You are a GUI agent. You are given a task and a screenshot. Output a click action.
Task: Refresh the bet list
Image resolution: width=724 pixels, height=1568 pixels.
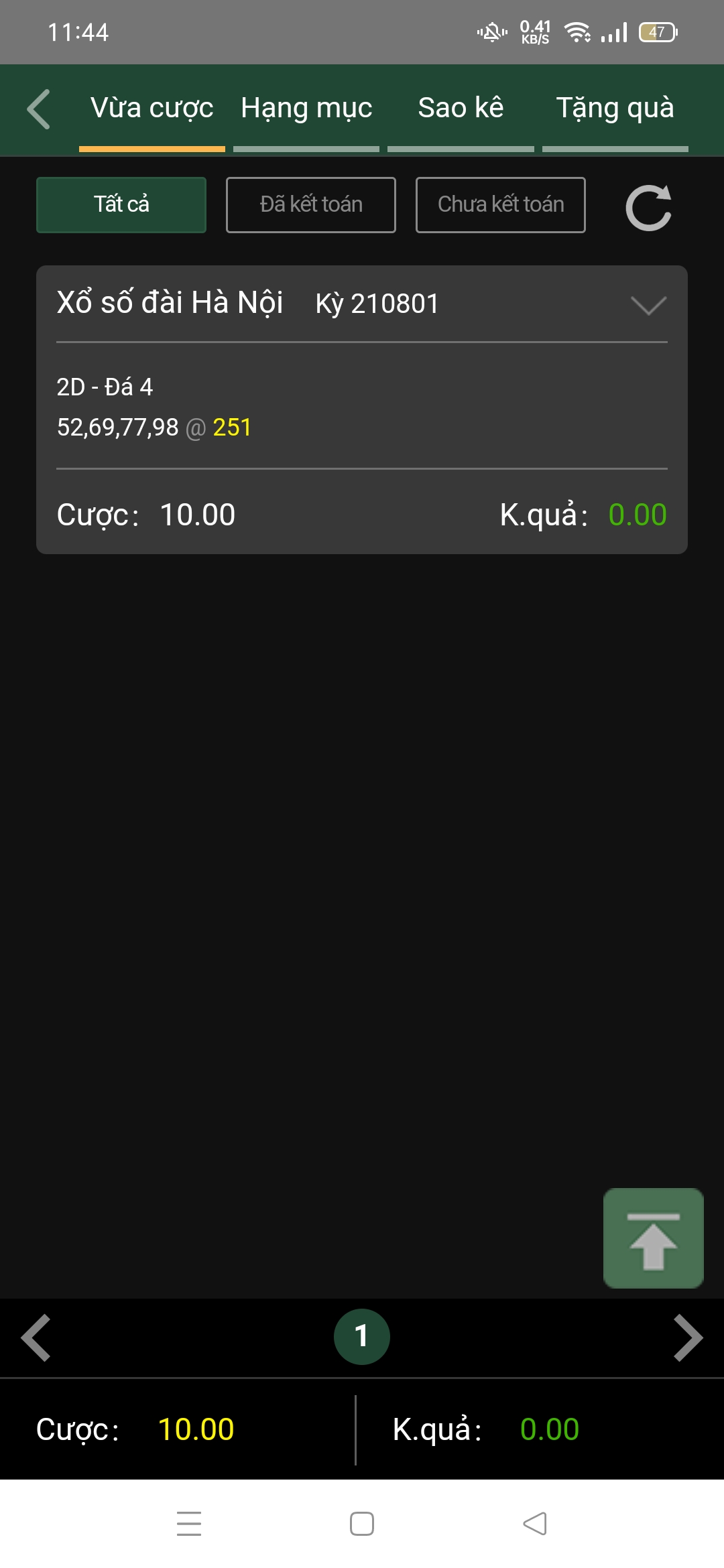pyautogui.click(x=648, y=208)
